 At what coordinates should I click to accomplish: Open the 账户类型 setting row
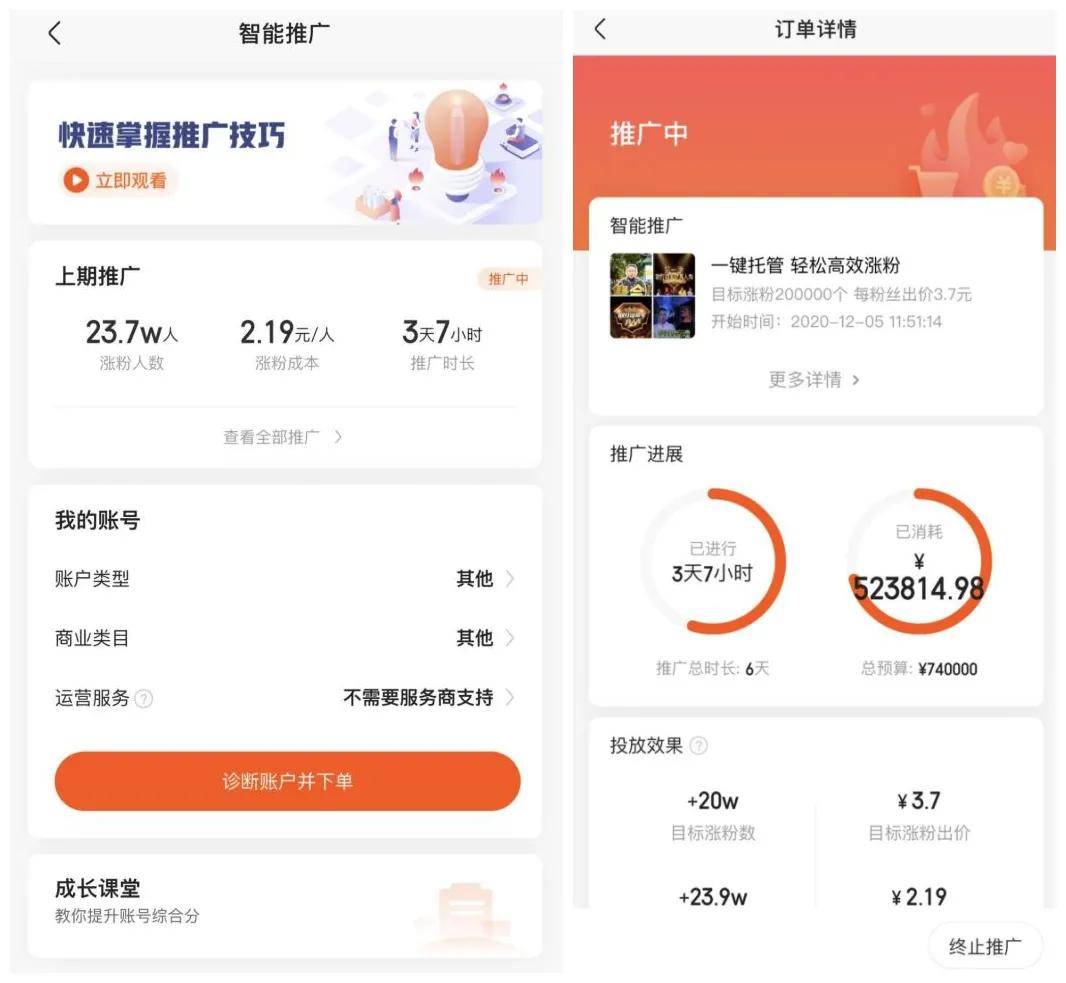click(285, 578)
